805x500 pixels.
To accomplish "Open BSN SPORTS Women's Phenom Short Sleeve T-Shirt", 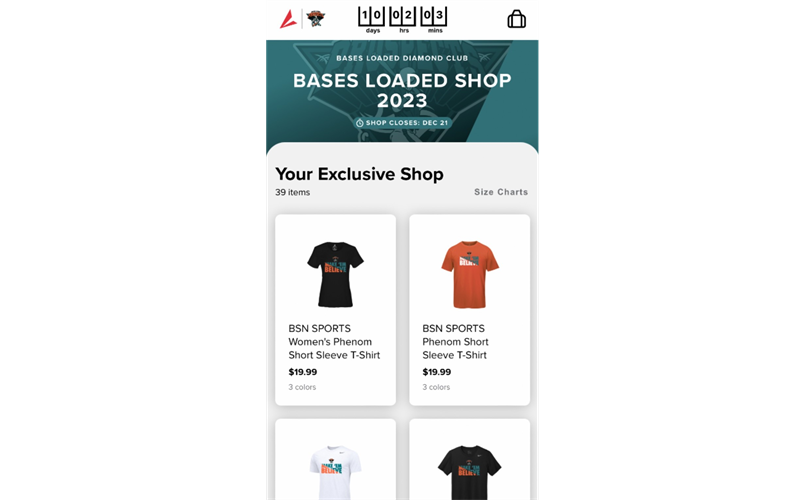I will [335, 309].
